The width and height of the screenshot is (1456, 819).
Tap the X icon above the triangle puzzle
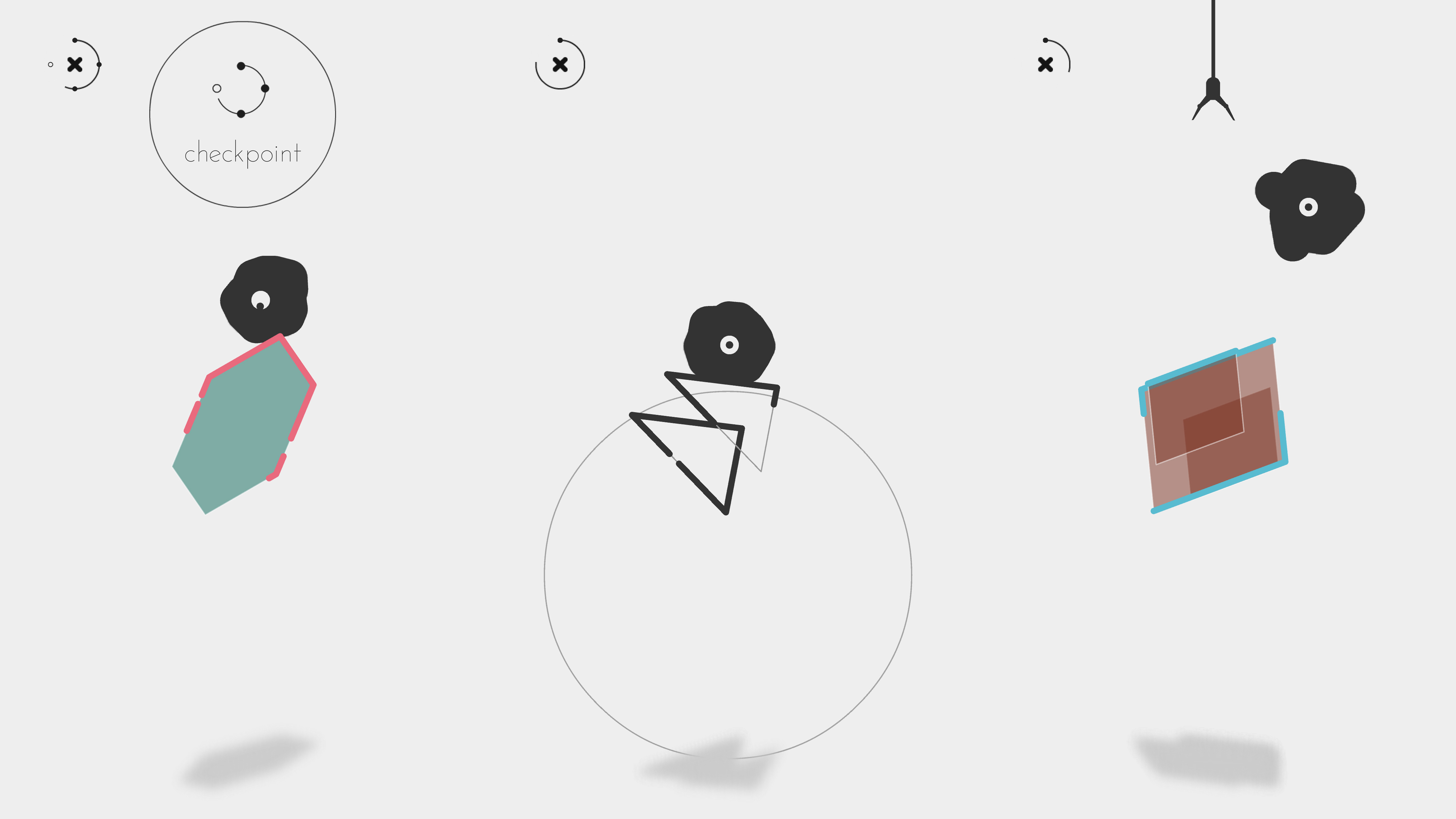[x=560, y=64]
